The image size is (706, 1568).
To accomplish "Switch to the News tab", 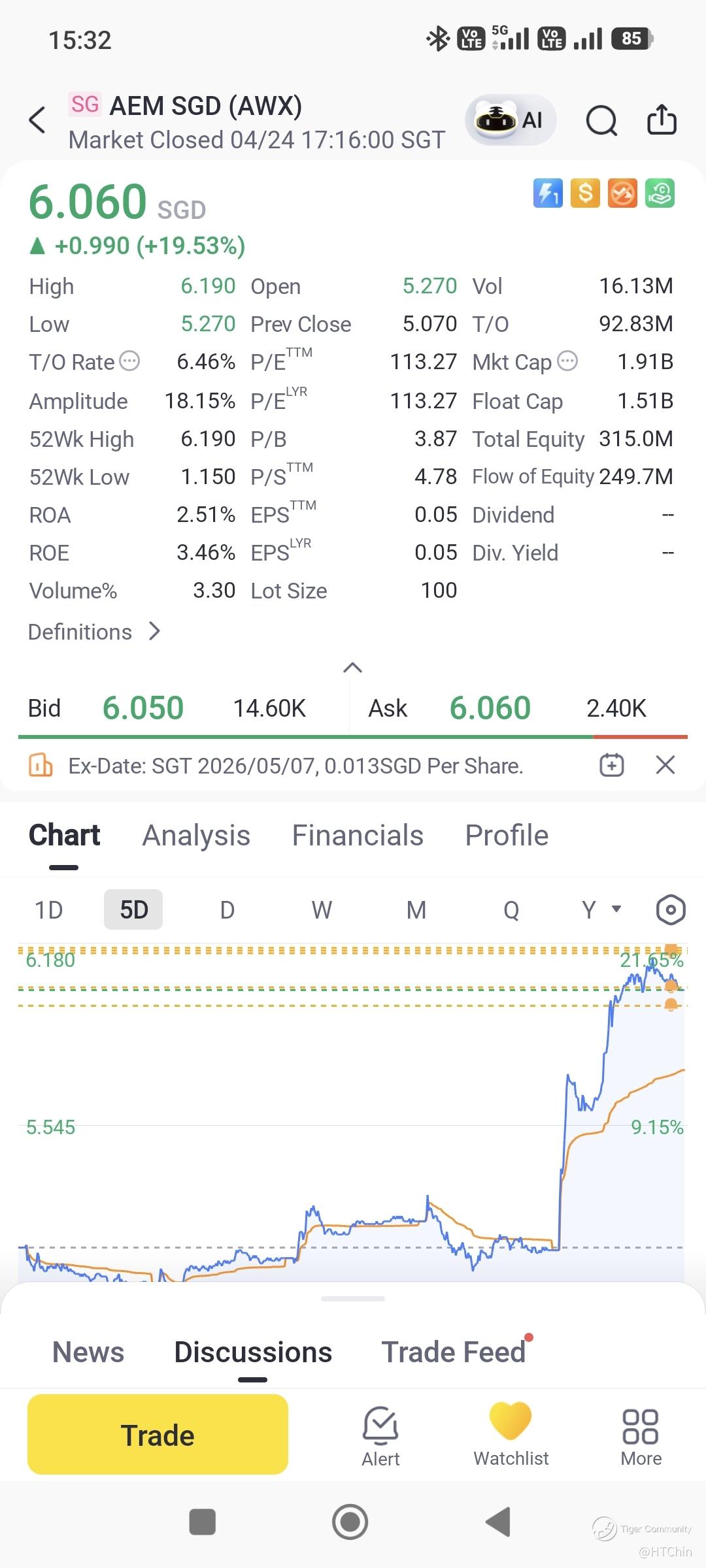I will (88, 1352).
